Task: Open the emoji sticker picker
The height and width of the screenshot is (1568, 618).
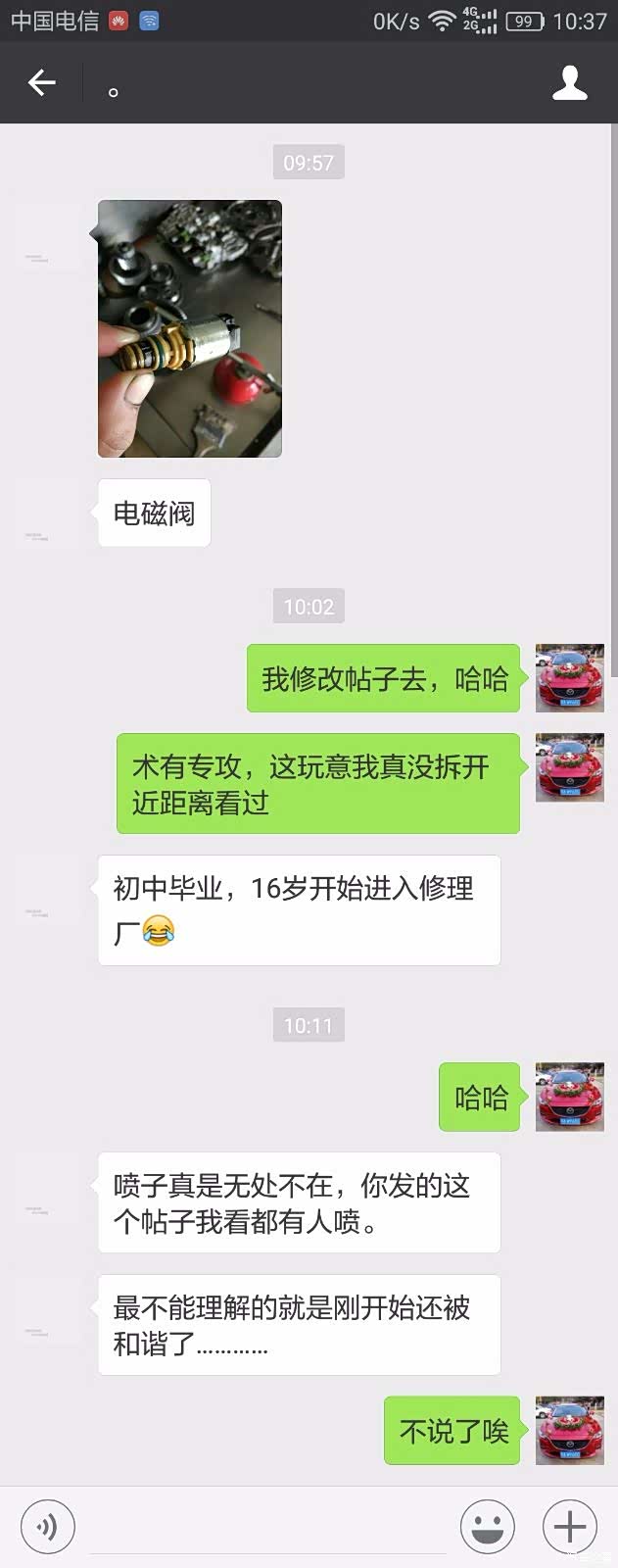Action: click(487, 1526)
